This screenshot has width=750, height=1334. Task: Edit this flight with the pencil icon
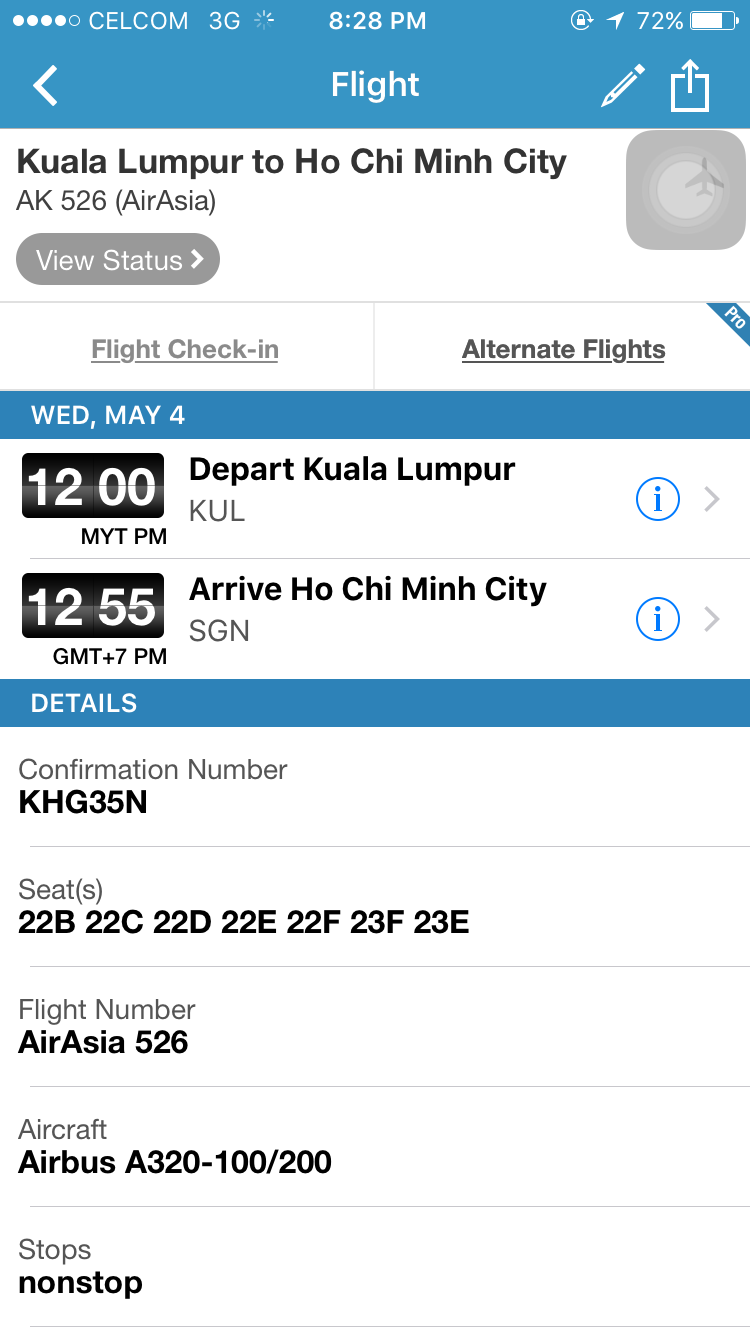tap(622, 86)
